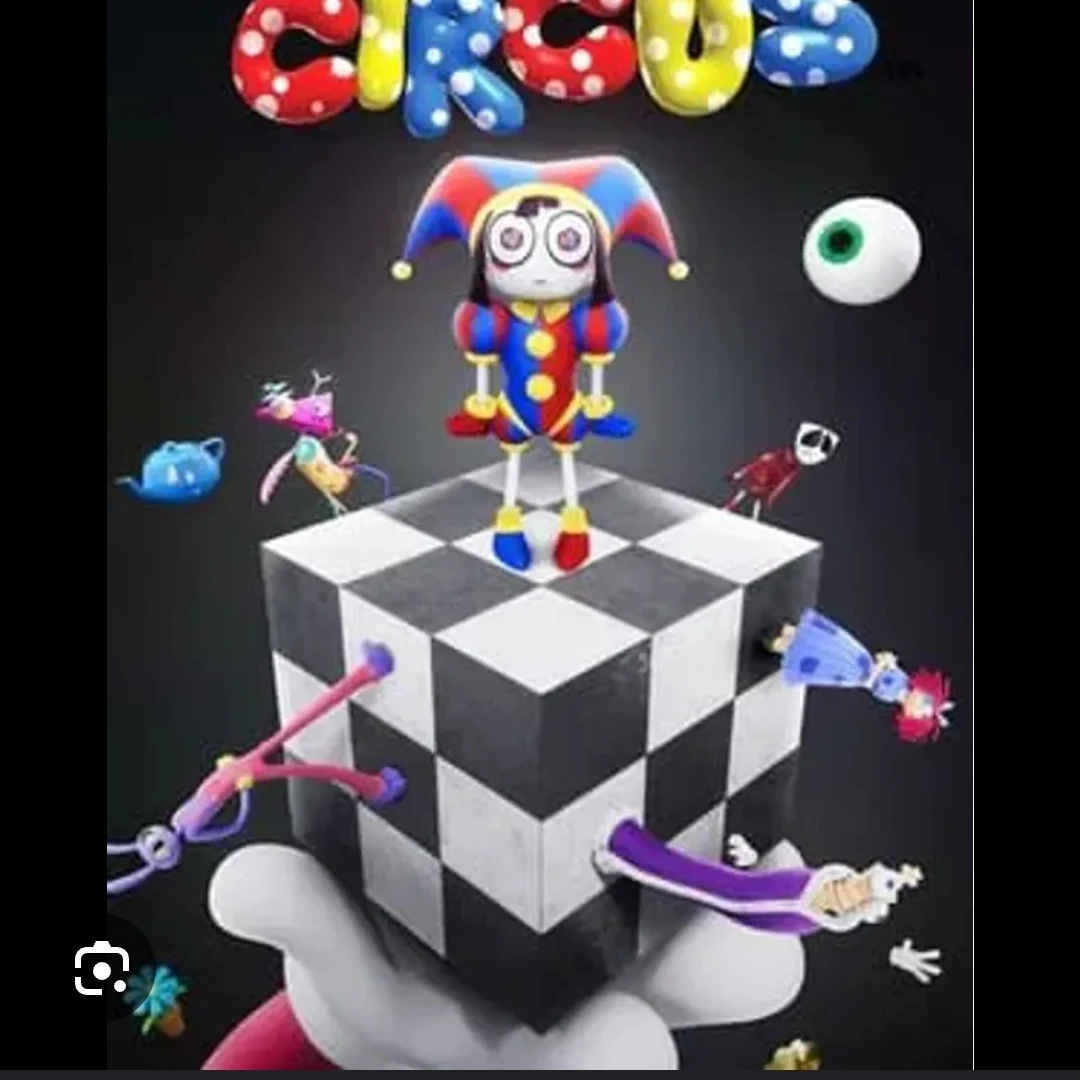Viewport: 1080px width, 1080px height.
Task: Search this image with Google Lens
Action: pyautogui.click(x=102, y=968)
